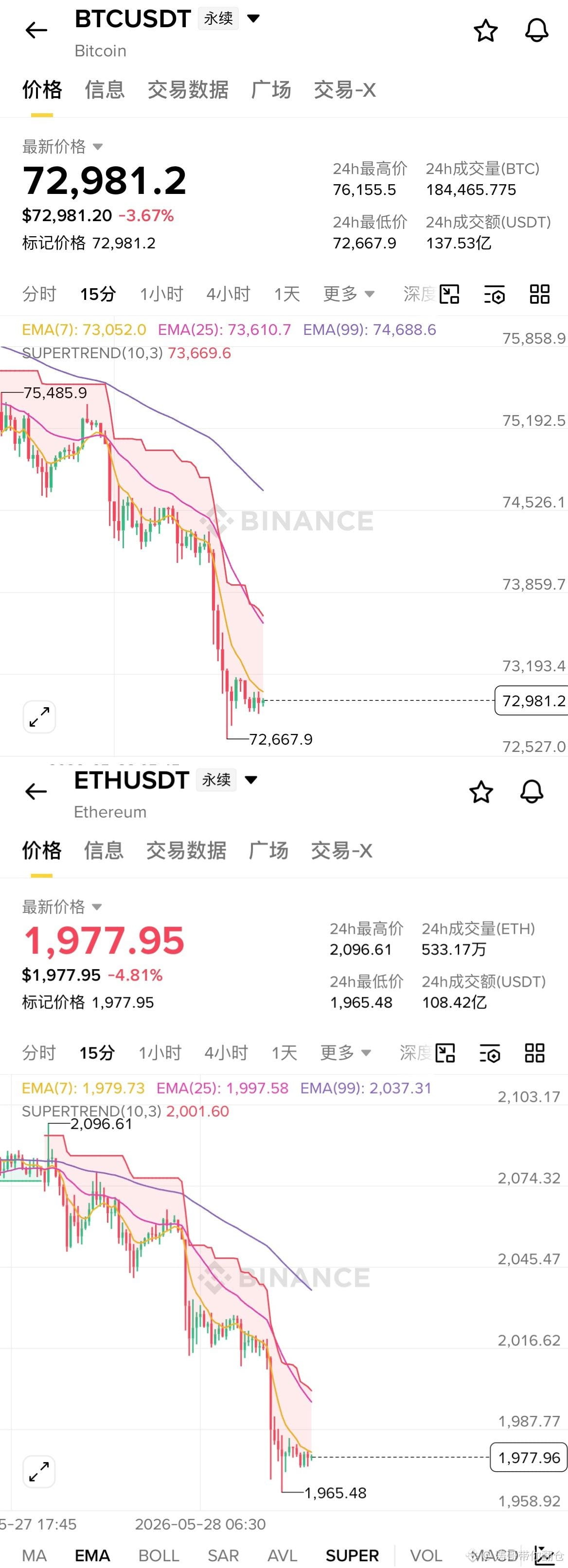
Task: Switch to 信息 tab under BTCUSDT
Action: 105,89
